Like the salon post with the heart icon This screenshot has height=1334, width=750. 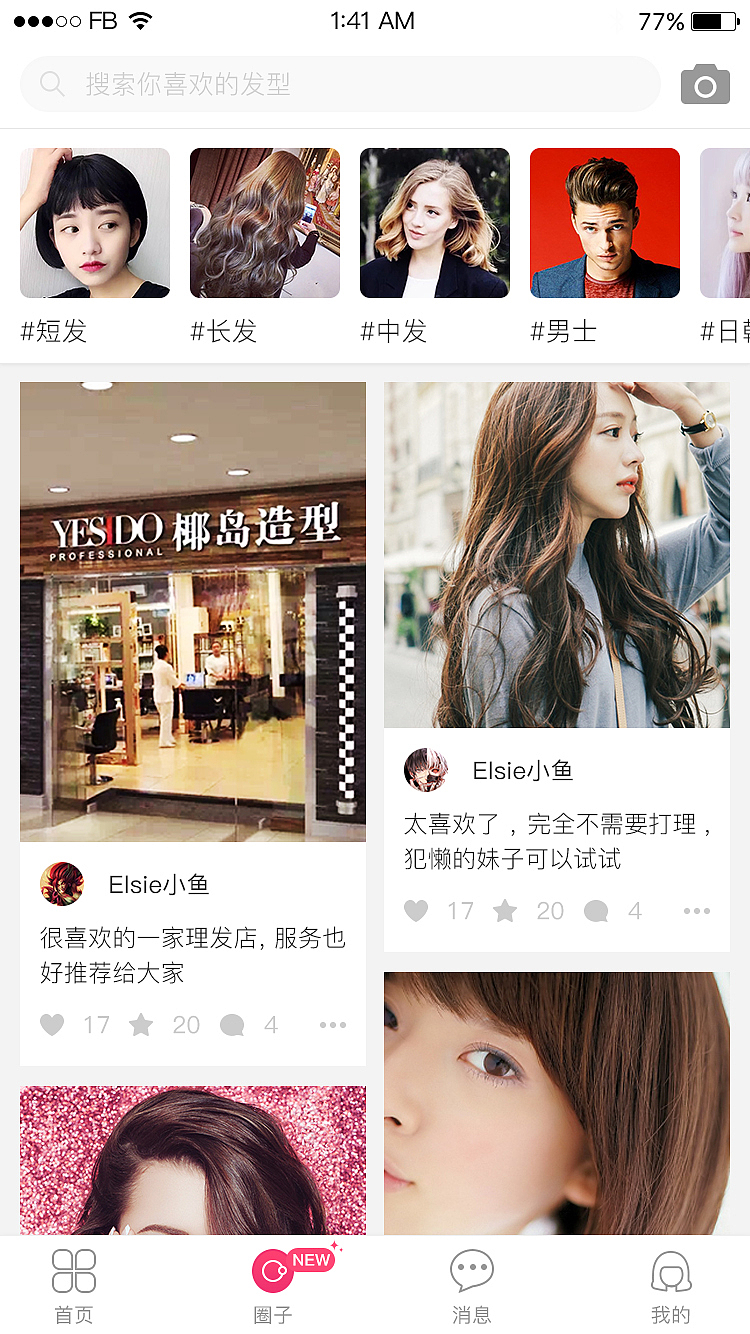click(52, 1024)
